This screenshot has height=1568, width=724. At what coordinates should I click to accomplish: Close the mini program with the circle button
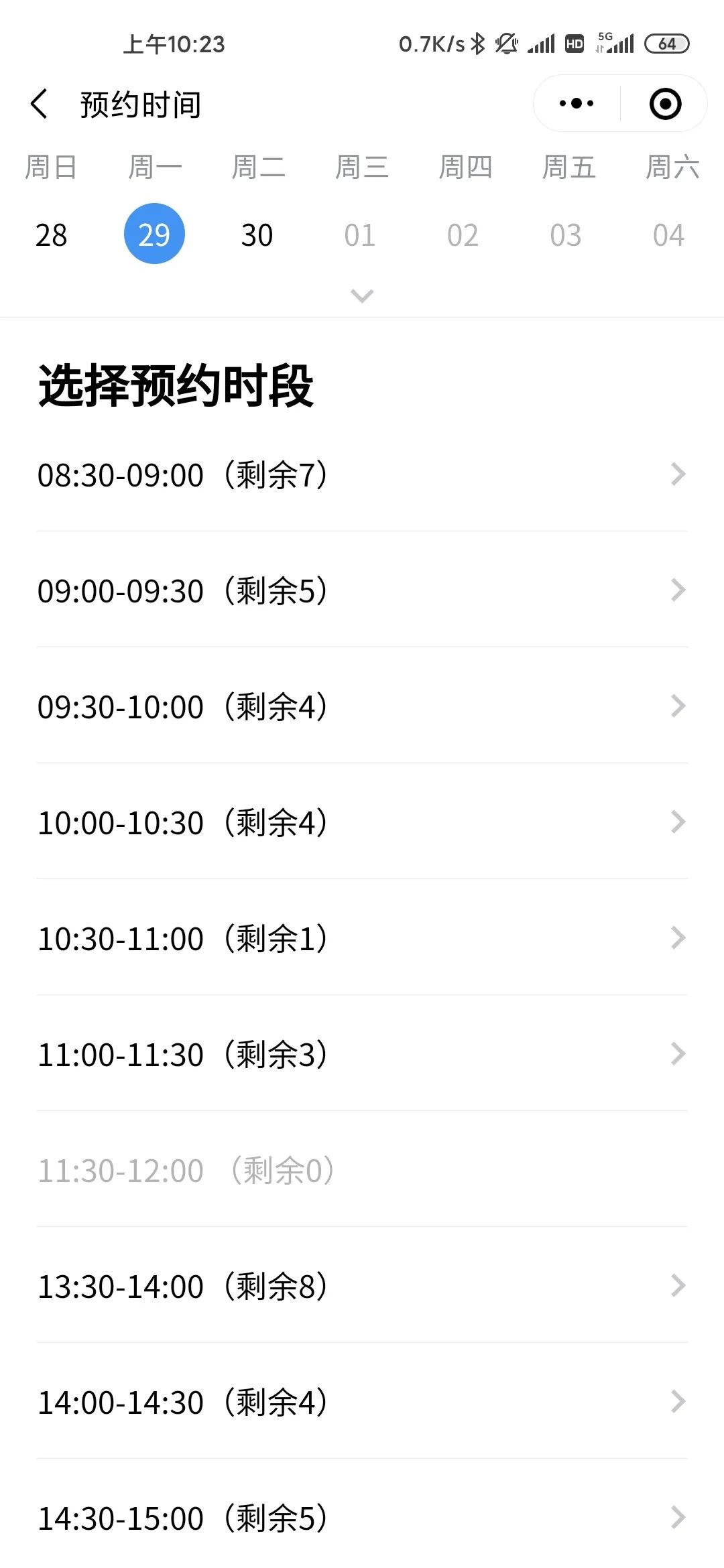point(665,104)
